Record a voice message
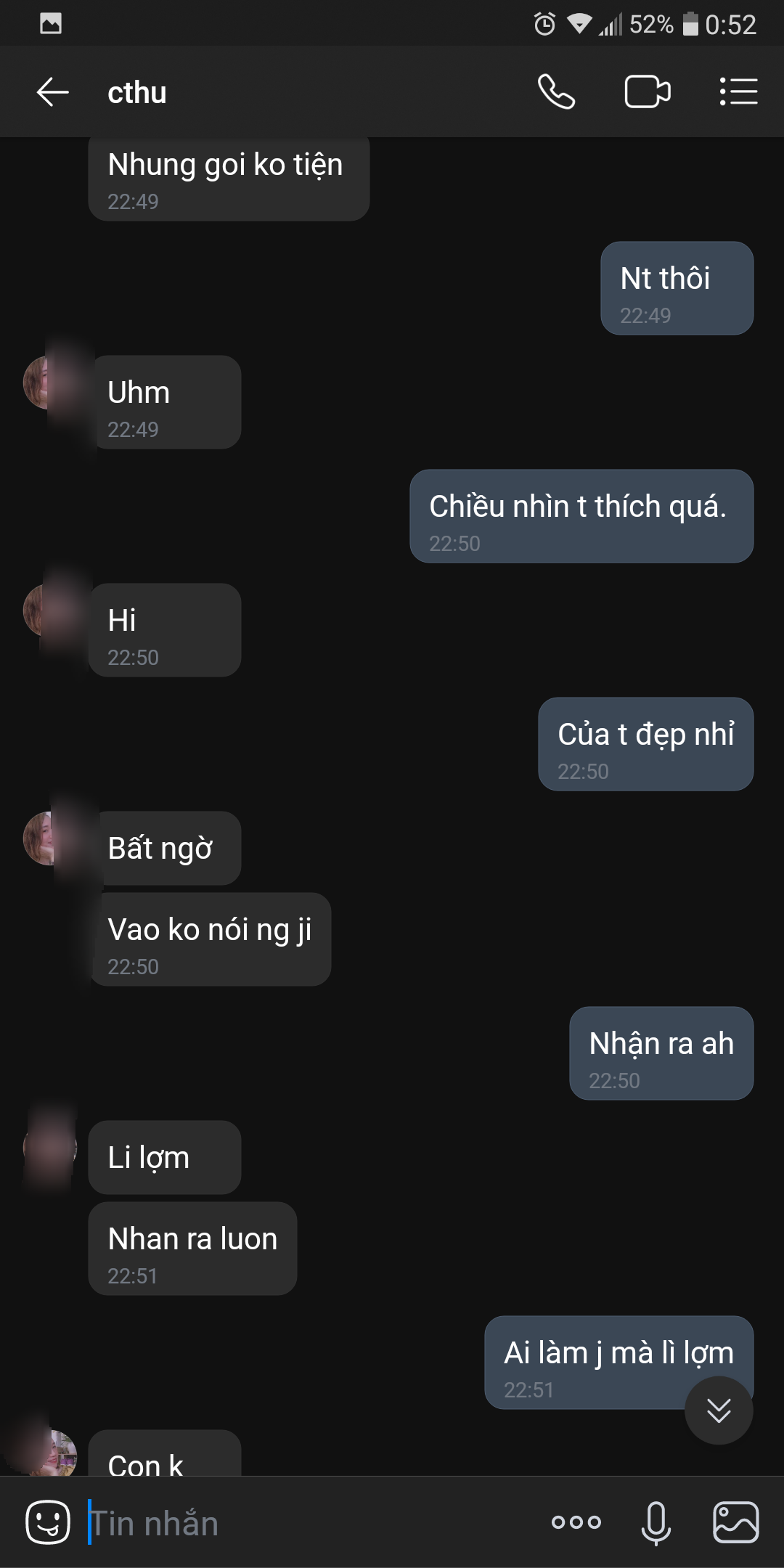 [656, 1522]
